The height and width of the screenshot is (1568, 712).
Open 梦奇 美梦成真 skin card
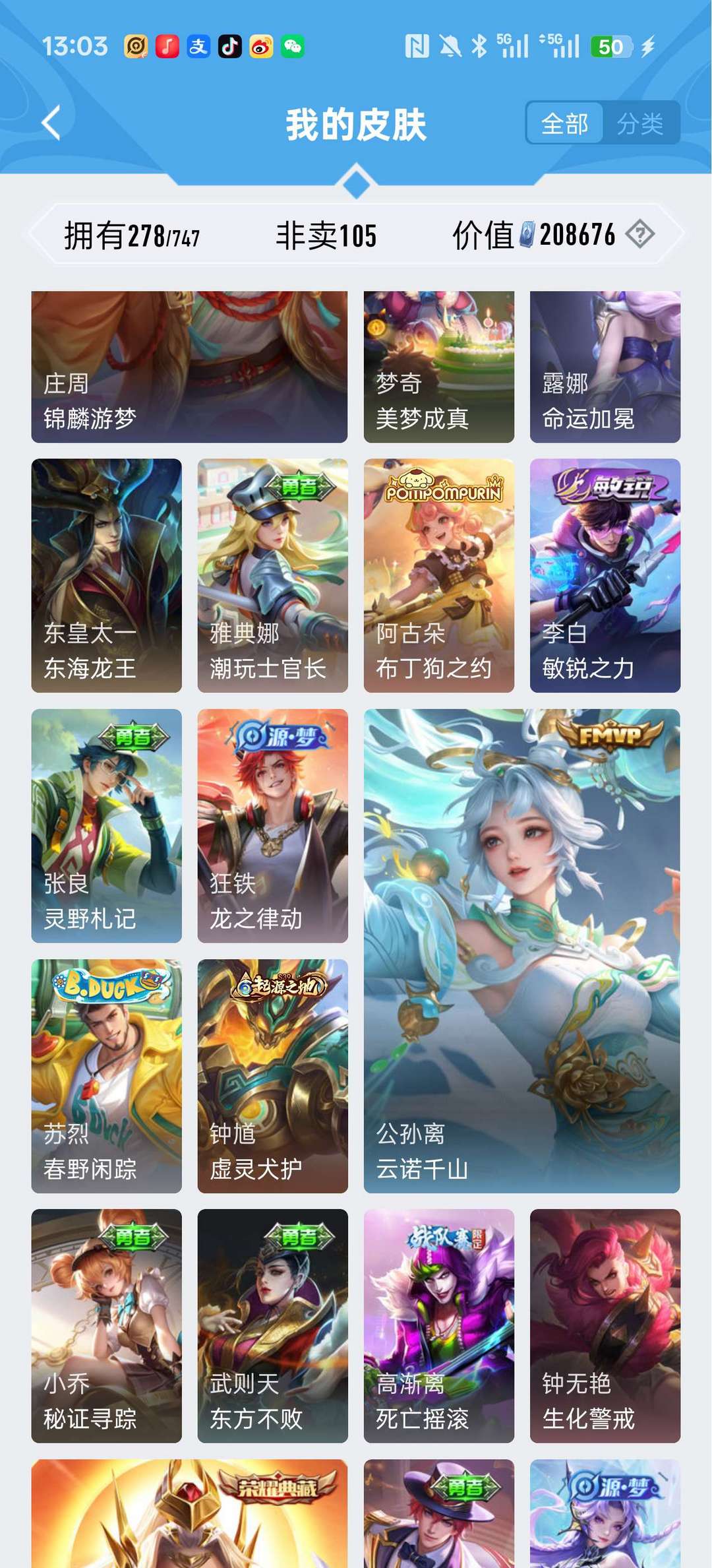click(438, 367)
